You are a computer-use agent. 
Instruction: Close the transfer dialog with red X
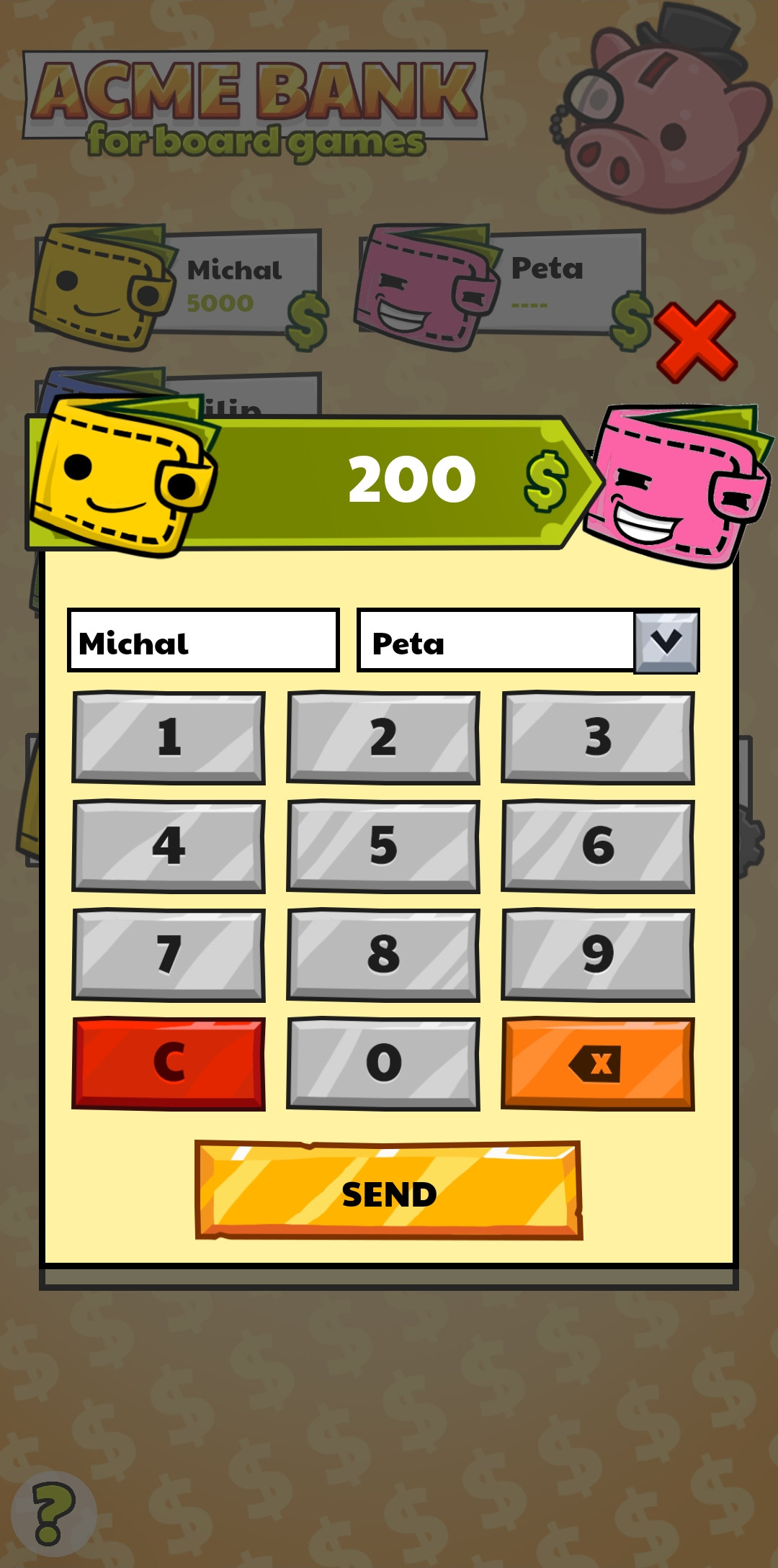pyautogui.click(x=696, y=341)
